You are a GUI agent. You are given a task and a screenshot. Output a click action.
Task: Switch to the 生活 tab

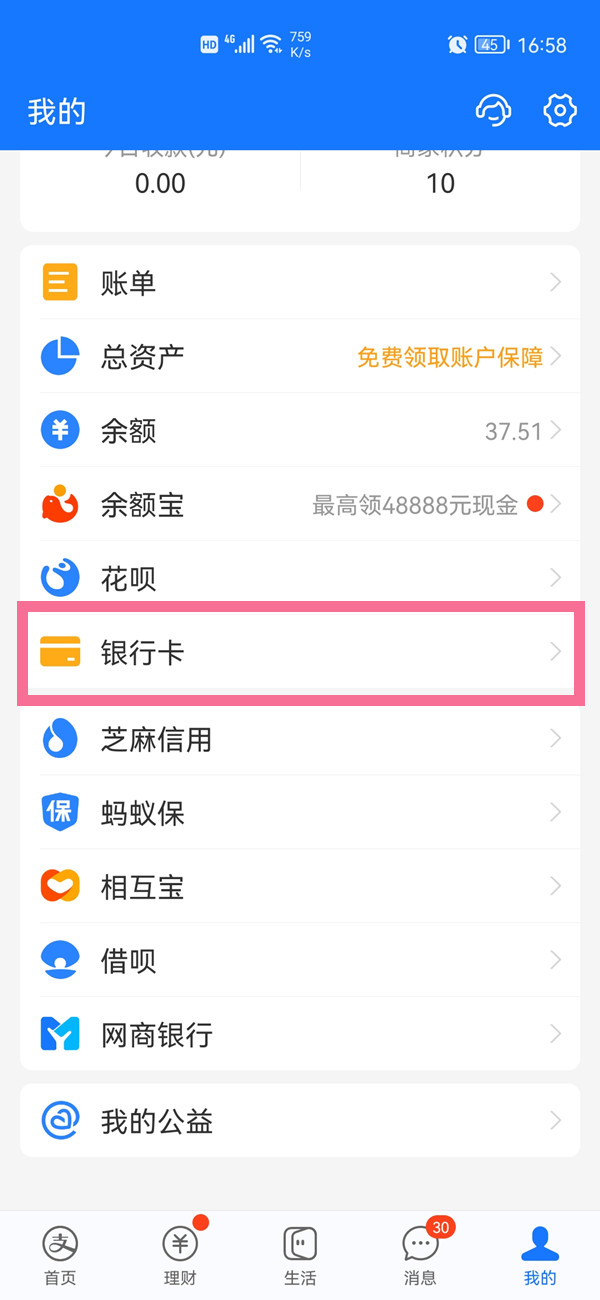[300, 1255]
